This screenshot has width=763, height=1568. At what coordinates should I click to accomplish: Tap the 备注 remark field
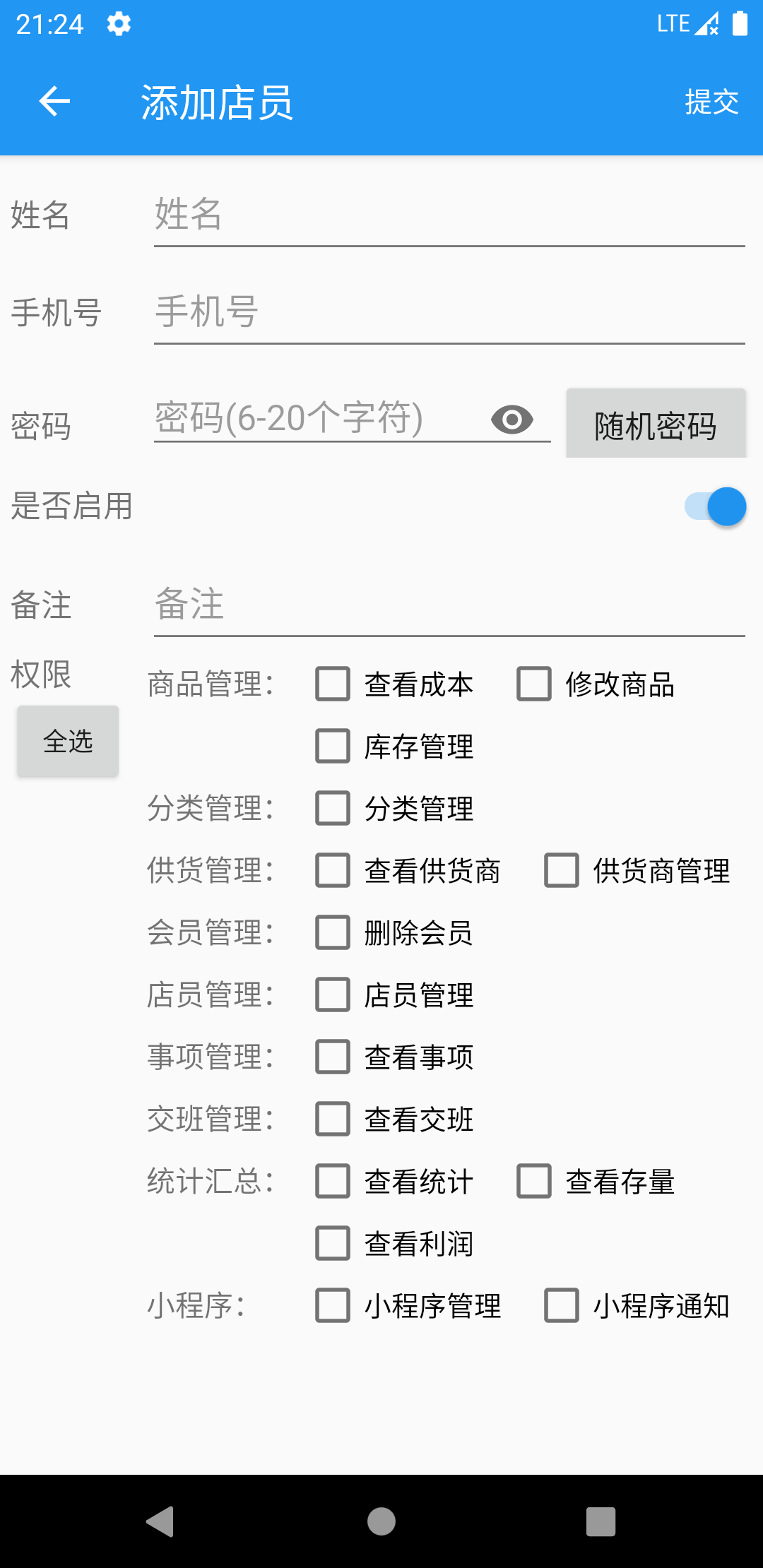[449, 605]
